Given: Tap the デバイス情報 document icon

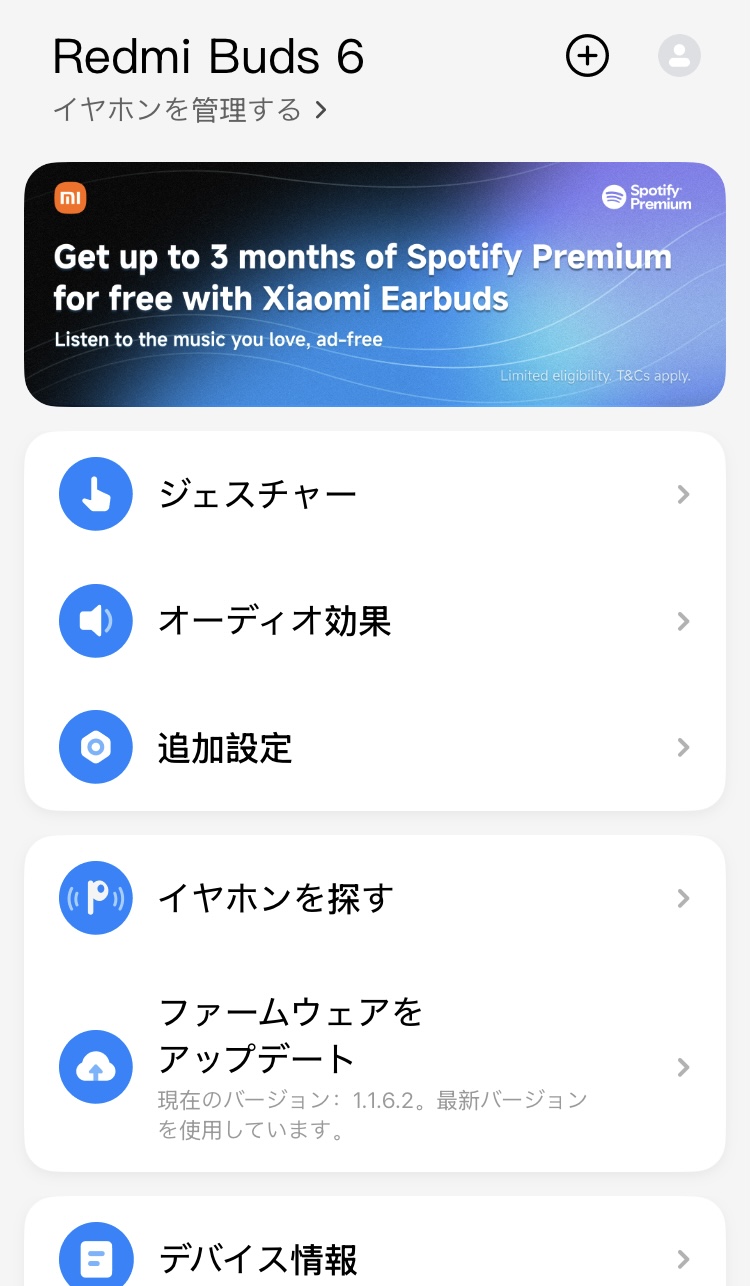Looking at the screenshot, I should pos(95,1258).
